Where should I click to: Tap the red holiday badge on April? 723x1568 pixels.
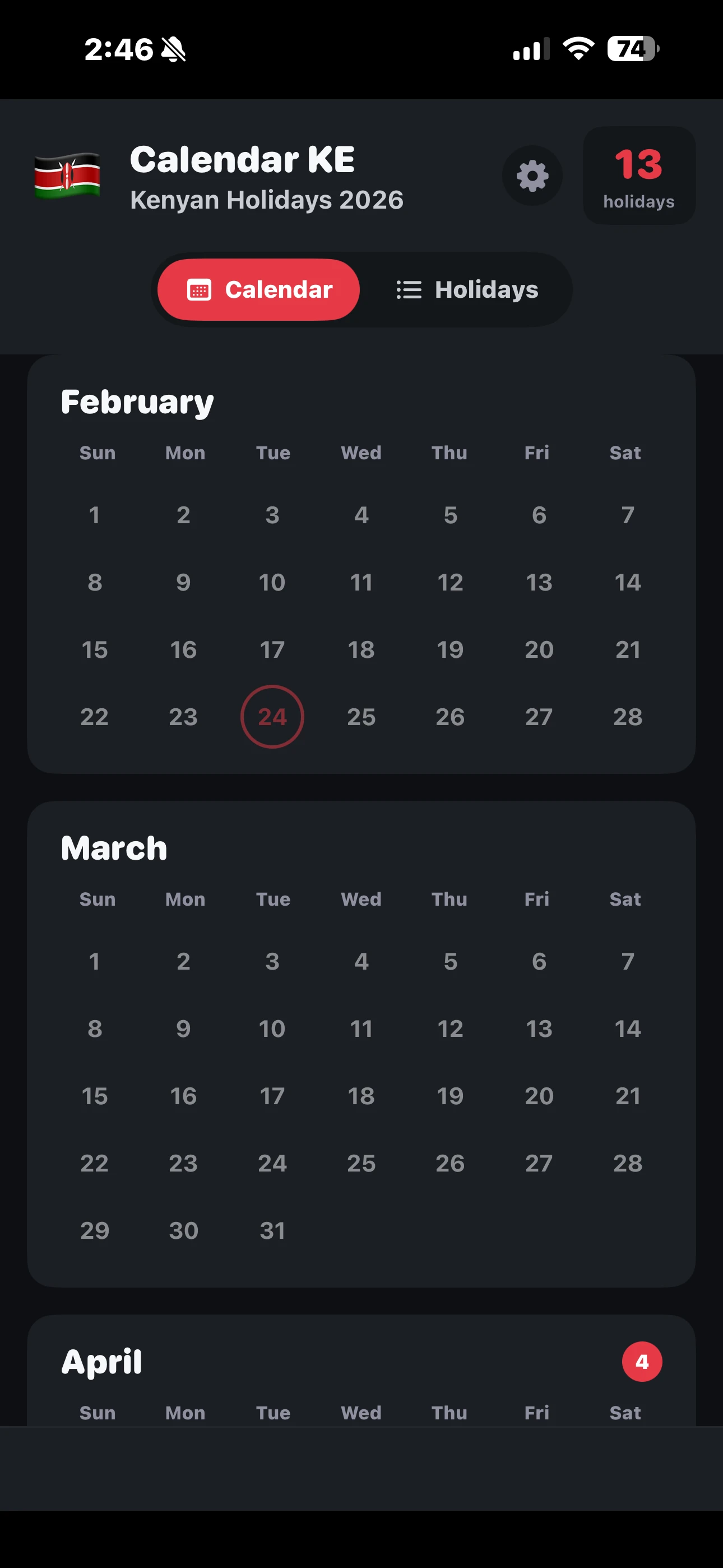[x=642, y=1362]
